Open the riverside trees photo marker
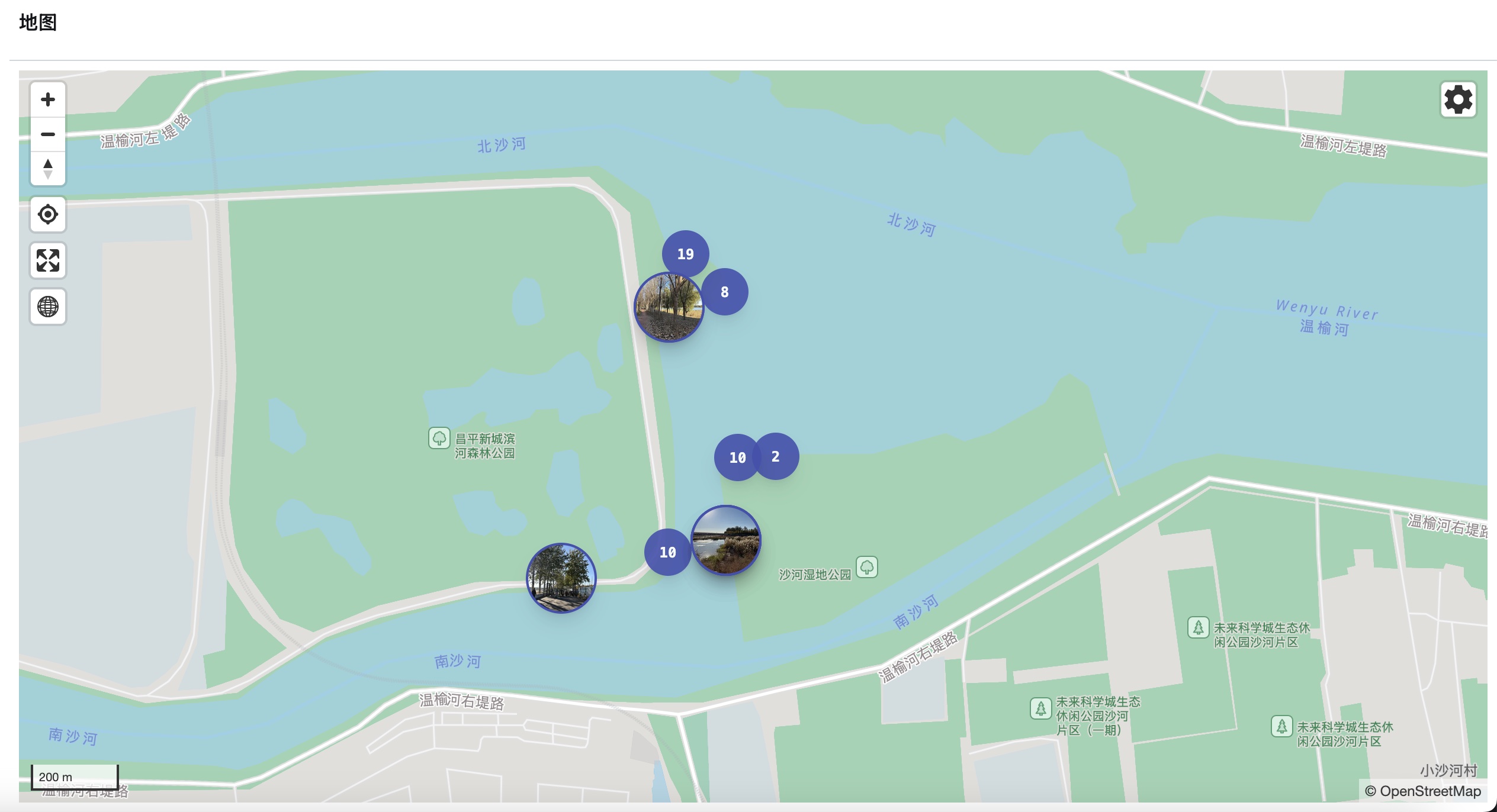This screenshot has height=812, width=1497. [561, 578]
